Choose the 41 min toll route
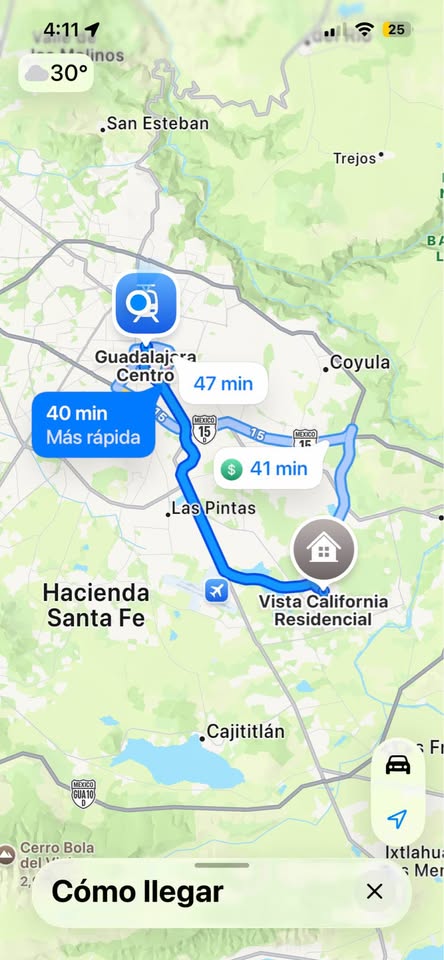 (x=269, y=469)
